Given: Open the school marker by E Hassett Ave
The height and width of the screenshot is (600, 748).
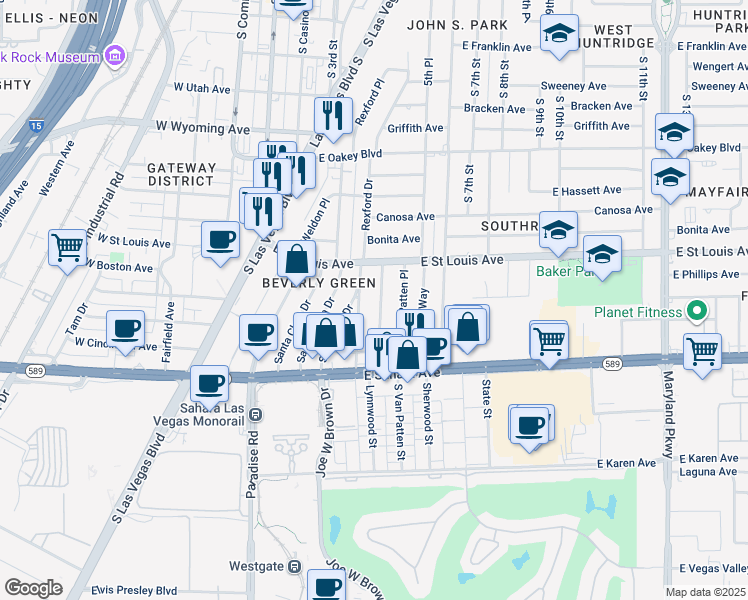Looking at the screenshot, I should coord(670,177).
